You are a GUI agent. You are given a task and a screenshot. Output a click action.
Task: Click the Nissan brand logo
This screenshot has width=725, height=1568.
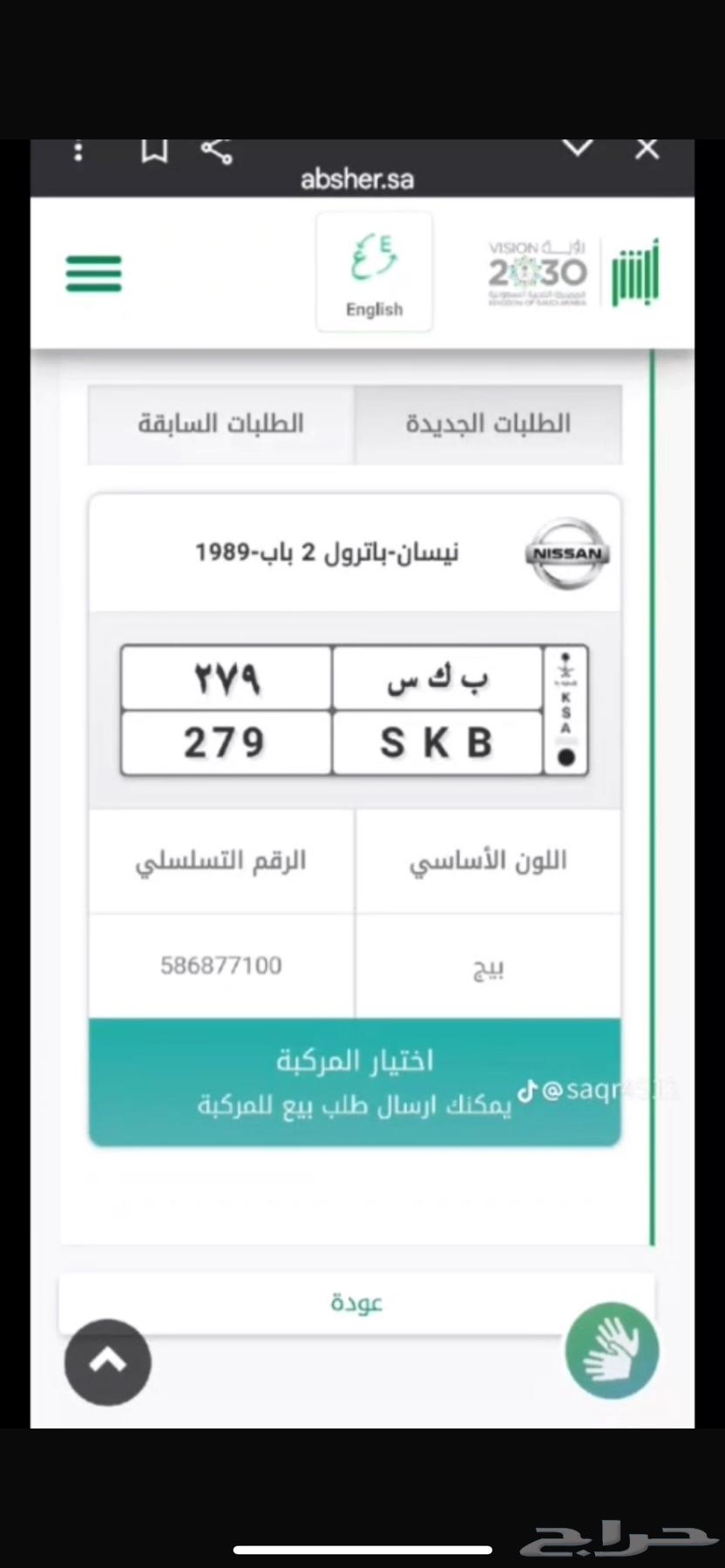(566, 555)
